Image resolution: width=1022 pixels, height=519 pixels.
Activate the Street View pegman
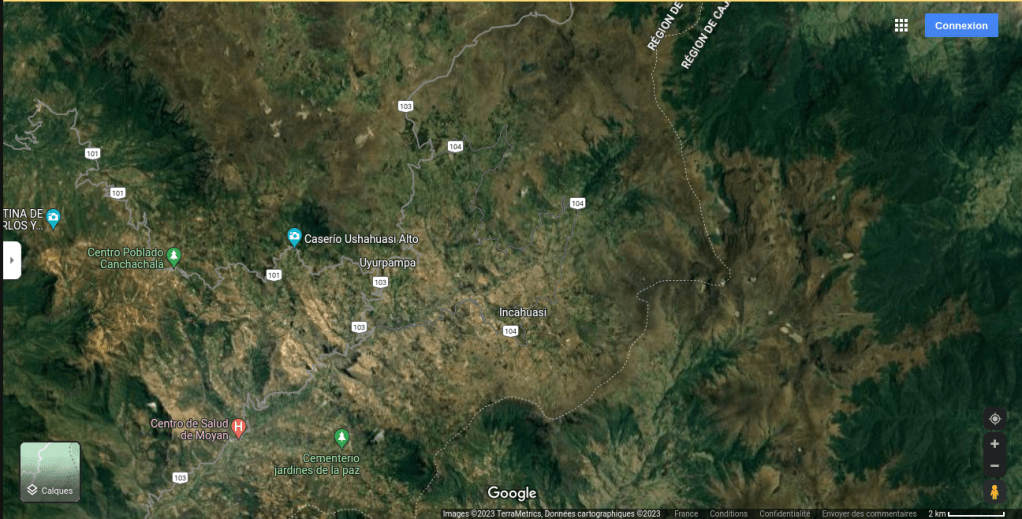(x=994, y=492)
